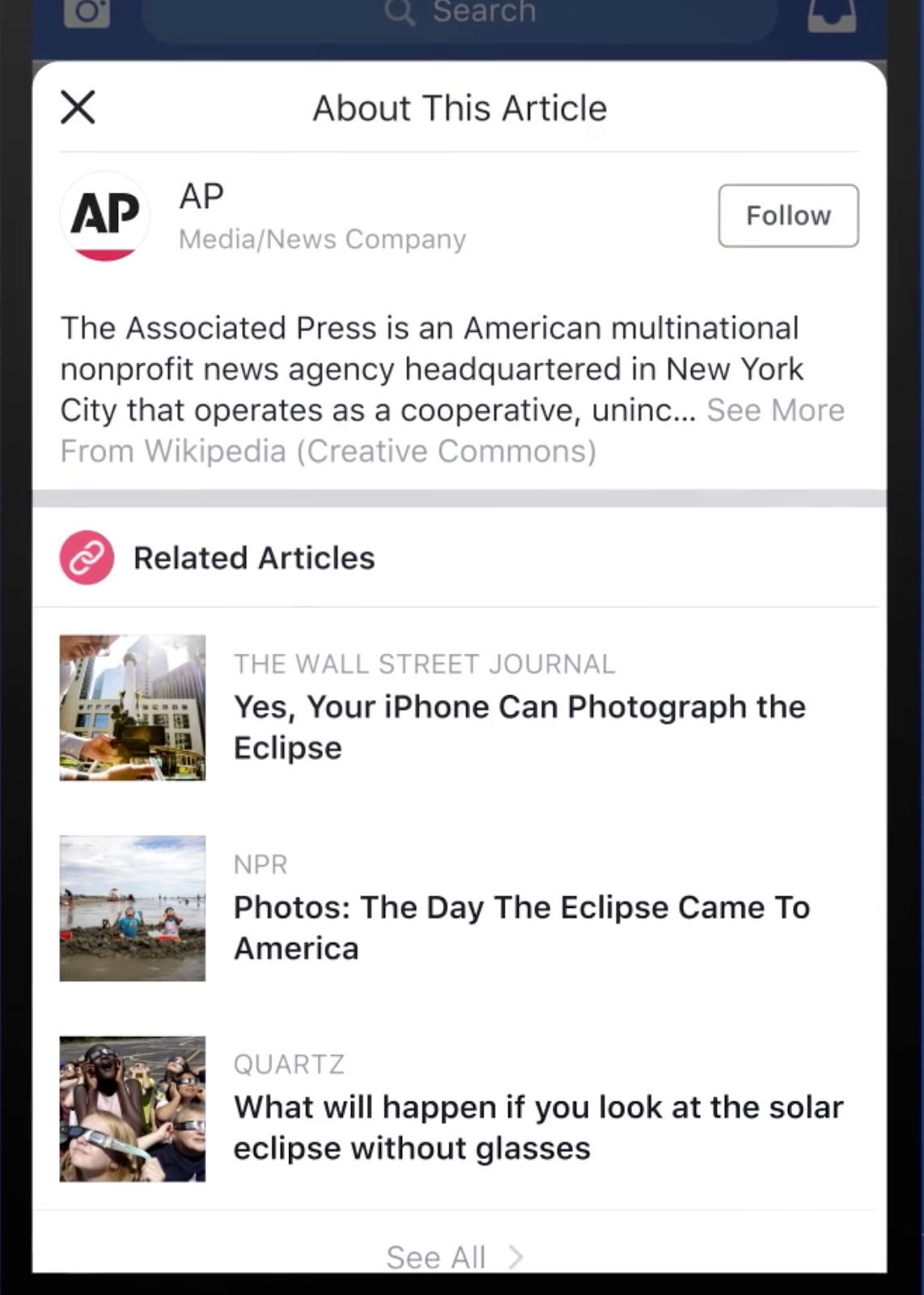Open the Quartz solar eclipse glasses article
This screenshot has height=1295, width=924.
pyautogui.click(x=537, y=1127)
